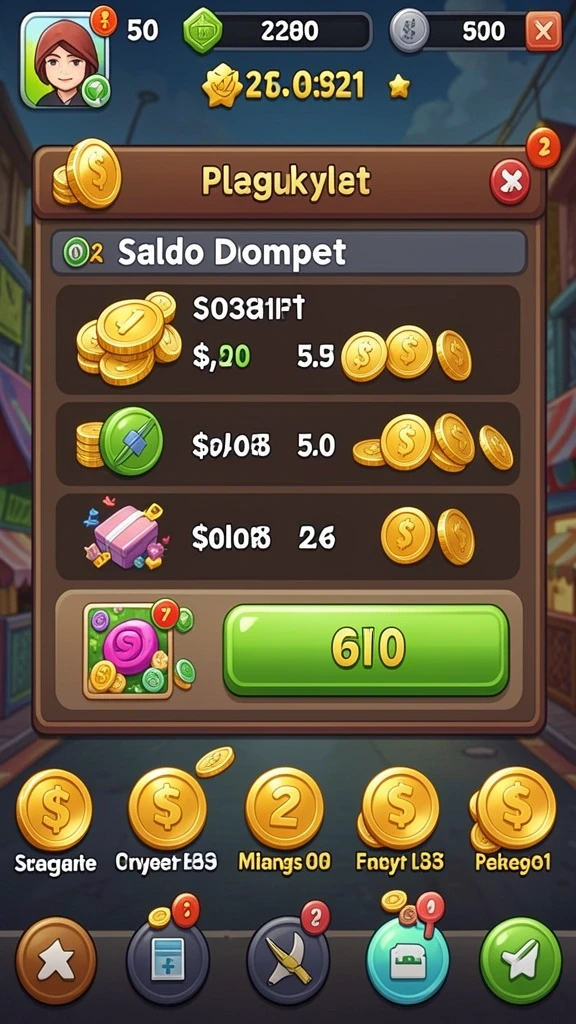Viewport: 576px width, 1024px height.
Task: Tap the green 610 button
Action: click(366, 649)
